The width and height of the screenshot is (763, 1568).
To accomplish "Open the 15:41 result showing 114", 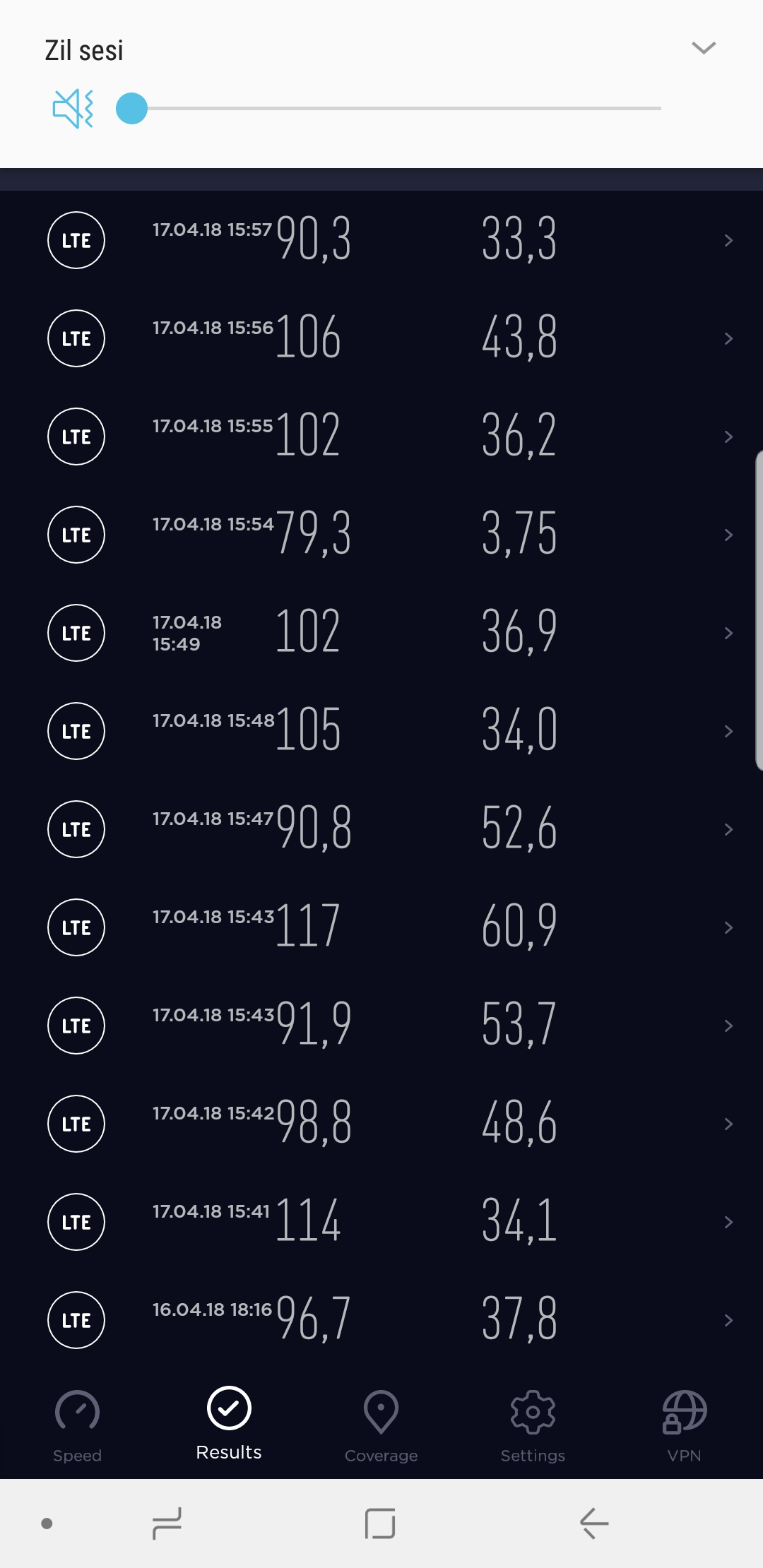I will 381,1222.
